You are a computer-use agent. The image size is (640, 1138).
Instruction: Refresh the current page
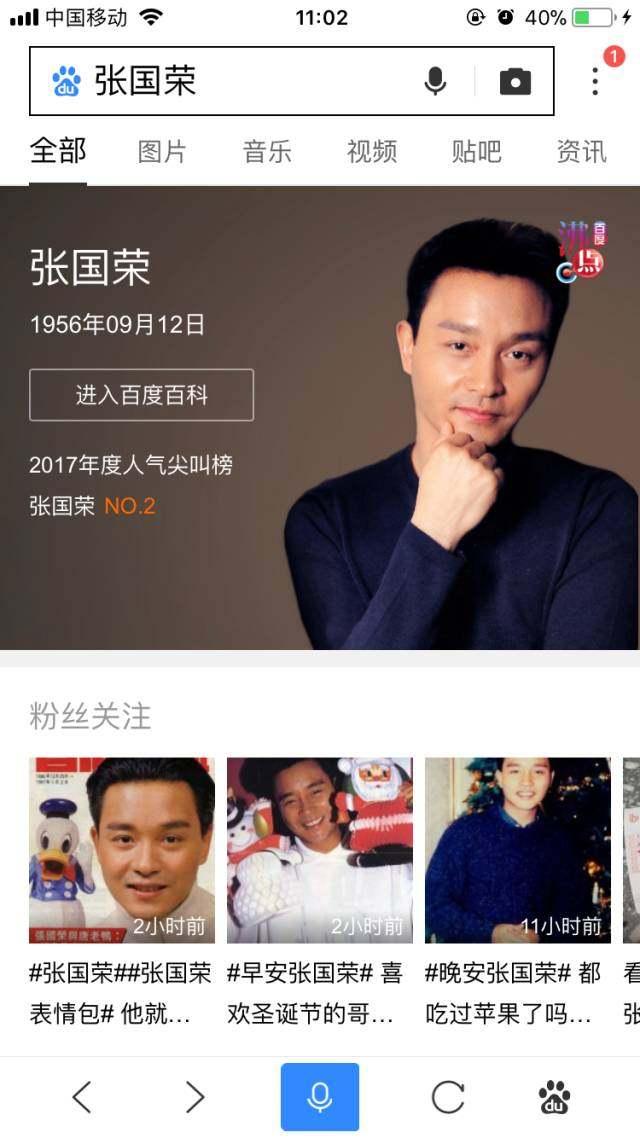447,1097
